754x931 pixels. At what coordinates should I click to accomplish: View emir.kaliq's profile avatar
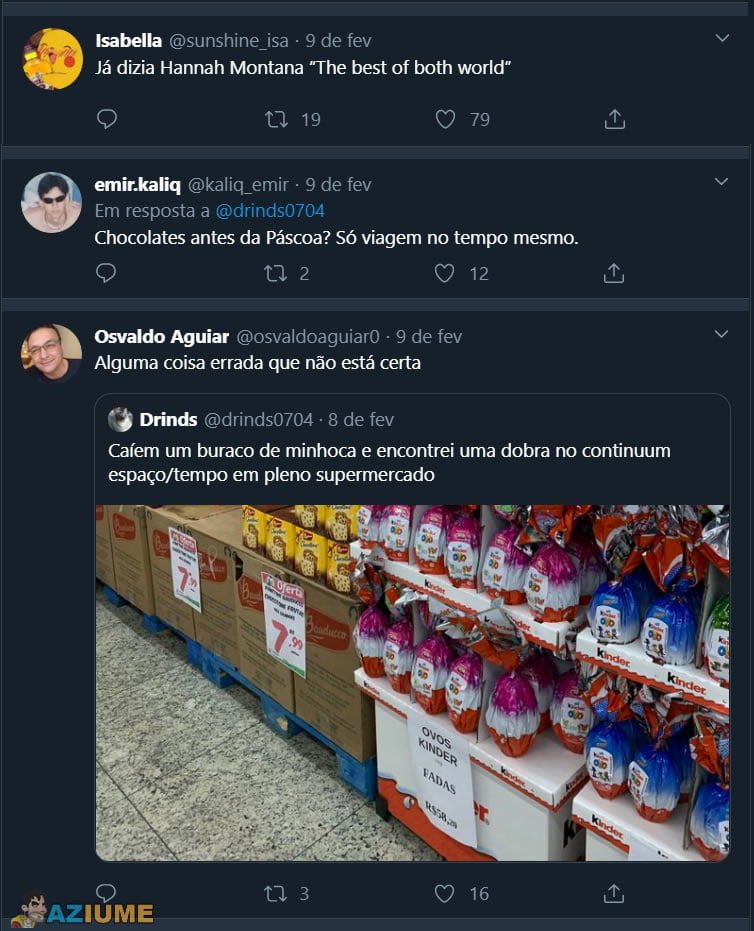point(52,202)
